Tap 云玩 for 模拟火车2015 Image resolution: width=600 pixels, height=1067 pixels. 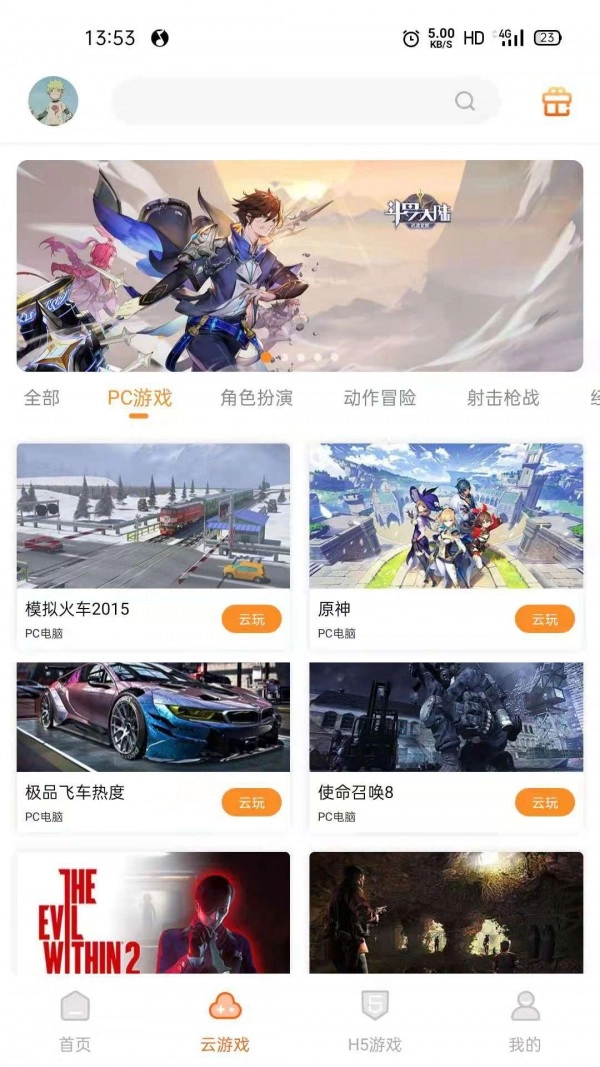251,619
